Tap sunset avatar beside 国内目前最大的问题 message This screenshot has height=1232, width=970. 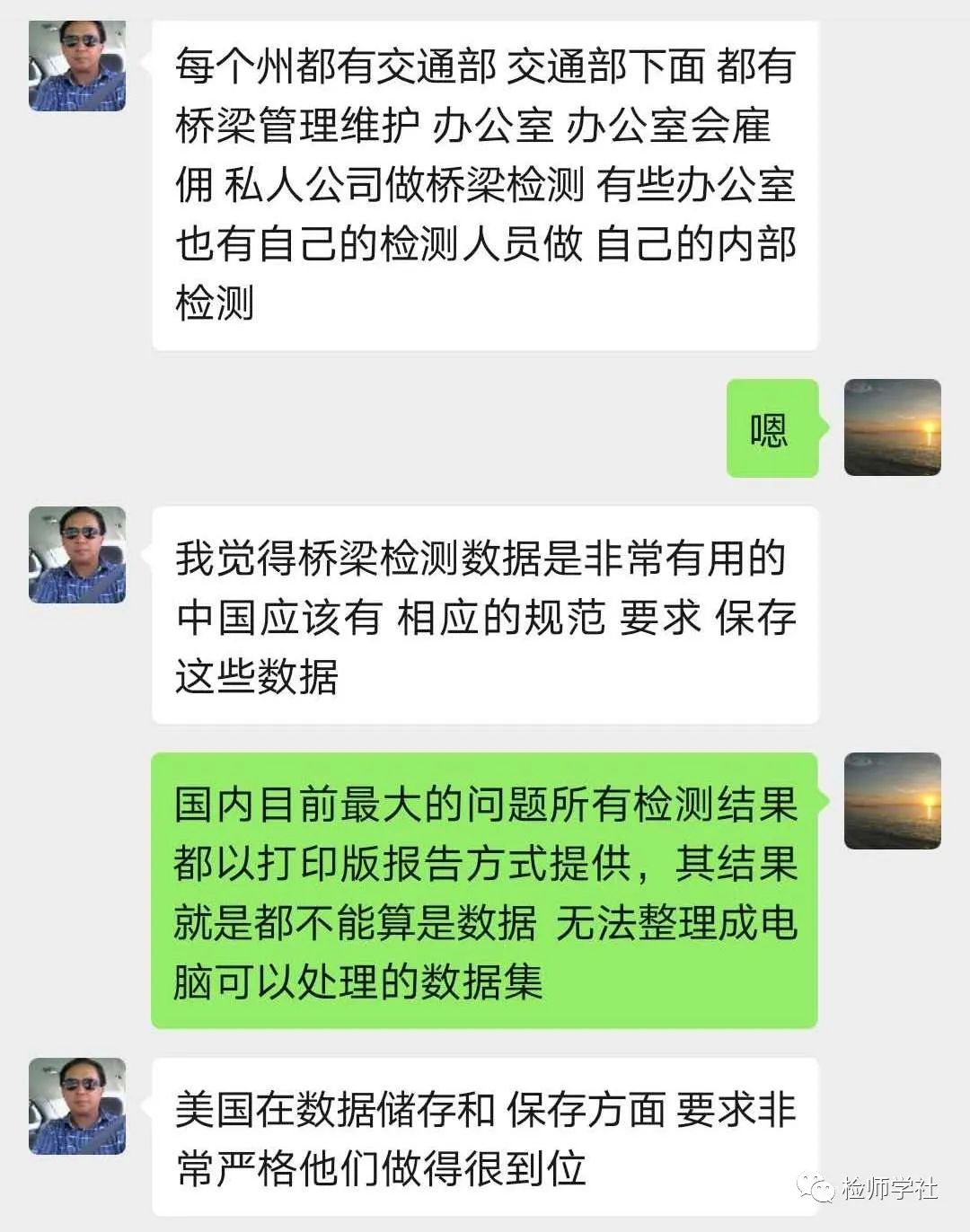[x=892, y=801]
